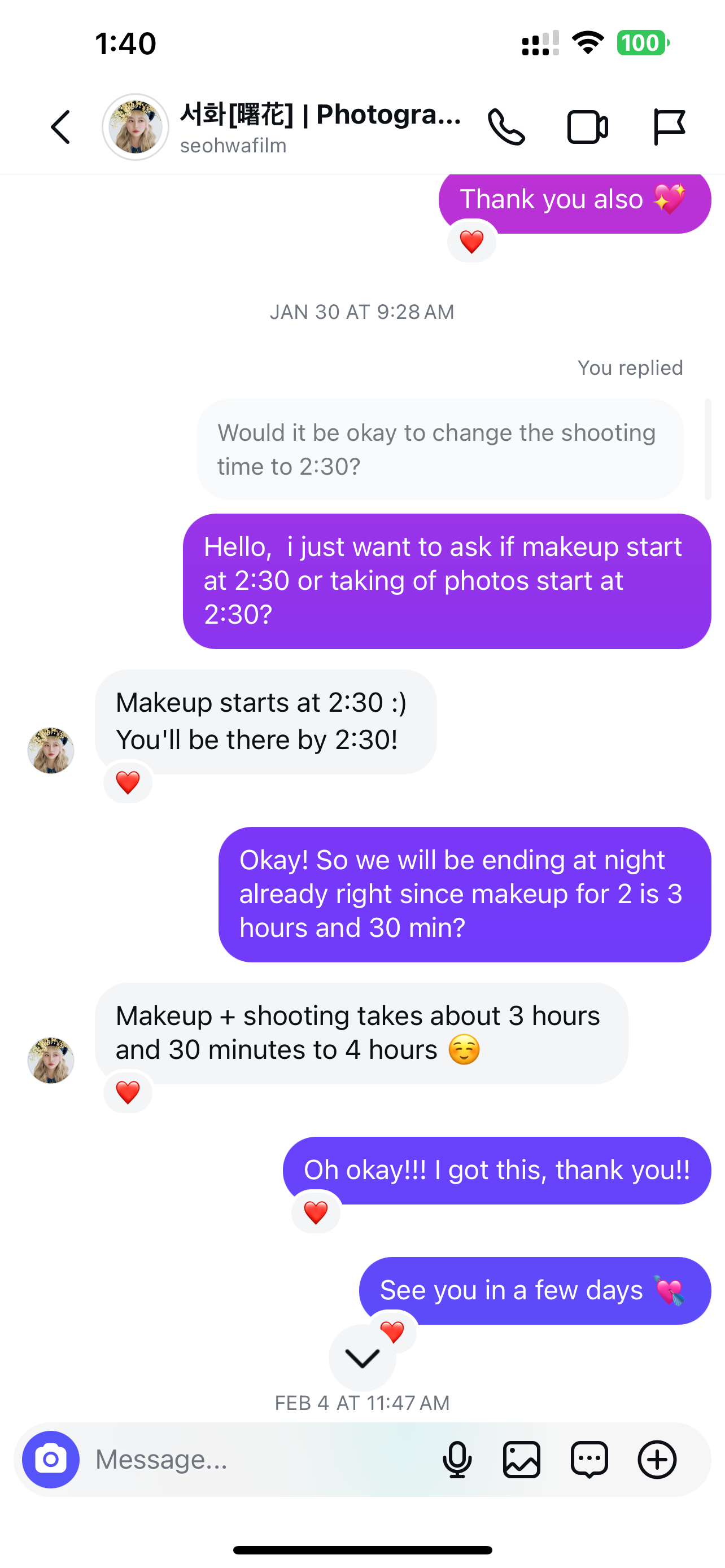Start a video call with seohwafilm
The height and width of the screenshot is (1568, 725).
point(587,127)
